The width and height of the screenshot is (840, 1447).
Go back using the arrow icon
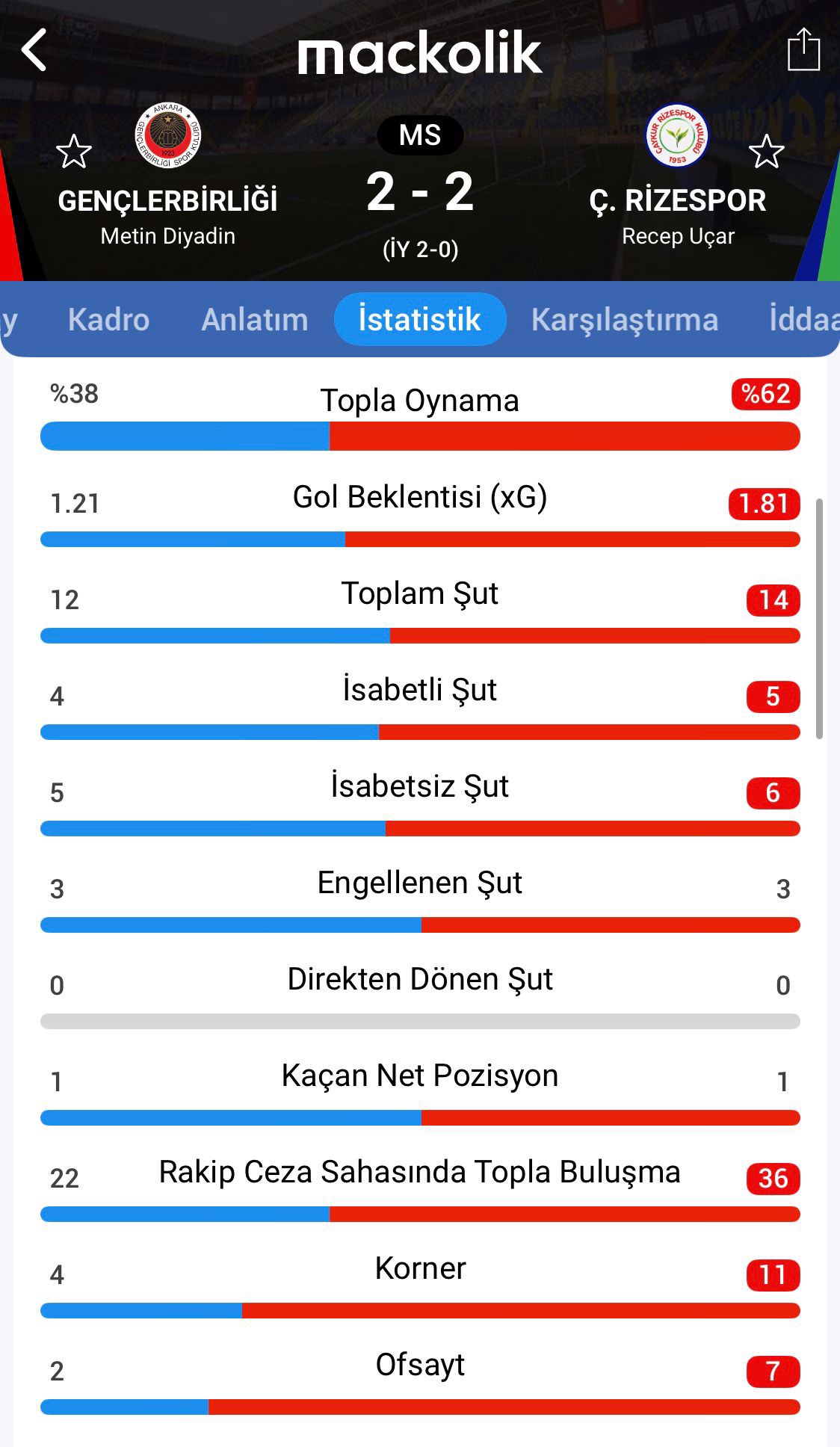[34, 50]
